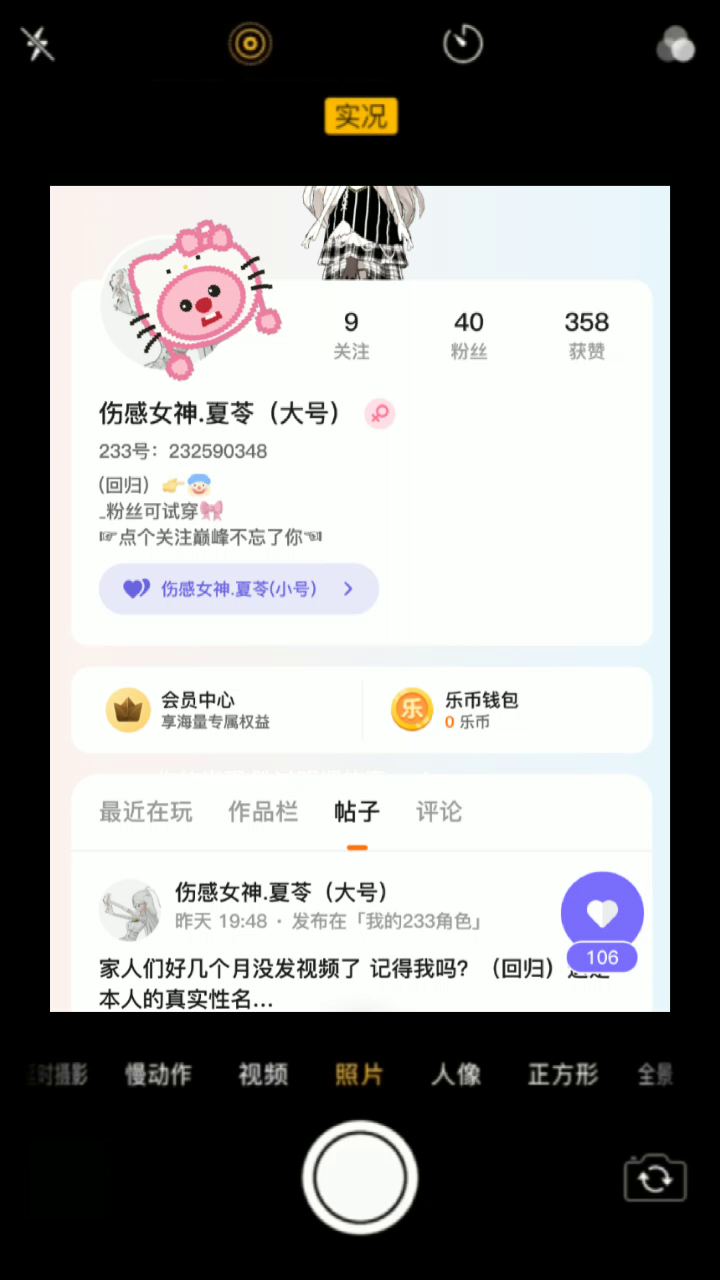Select the 照片 mode
This screenshot has height=1280, width=720.
pos(359,1075)
